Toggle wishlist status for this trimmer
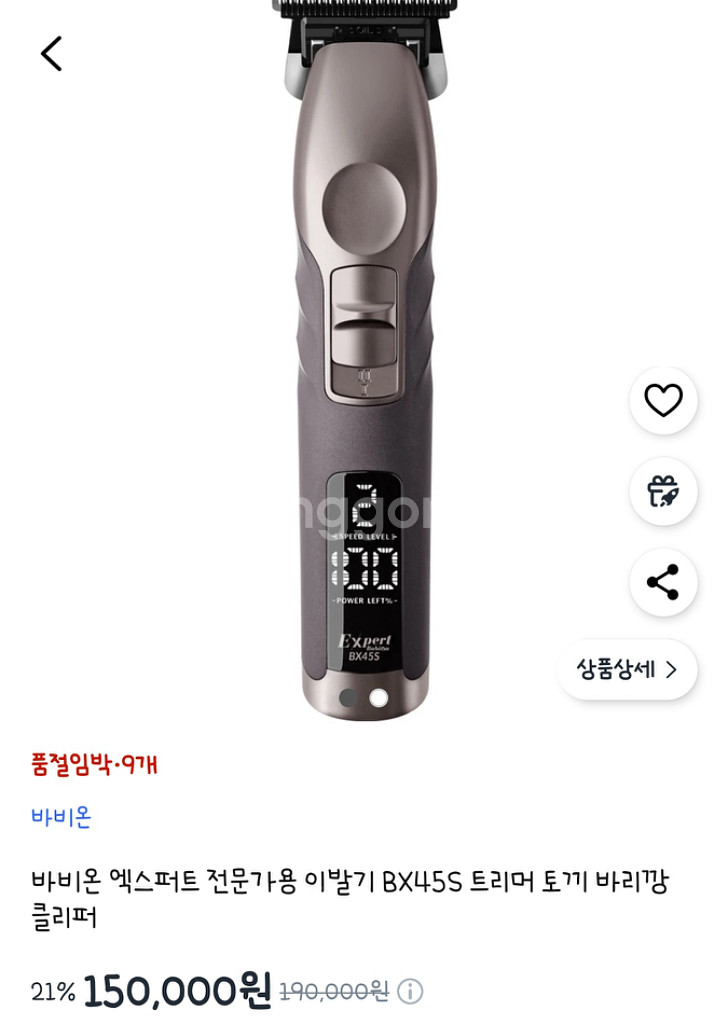This screenshot has height=1024, width=728. 662,399
